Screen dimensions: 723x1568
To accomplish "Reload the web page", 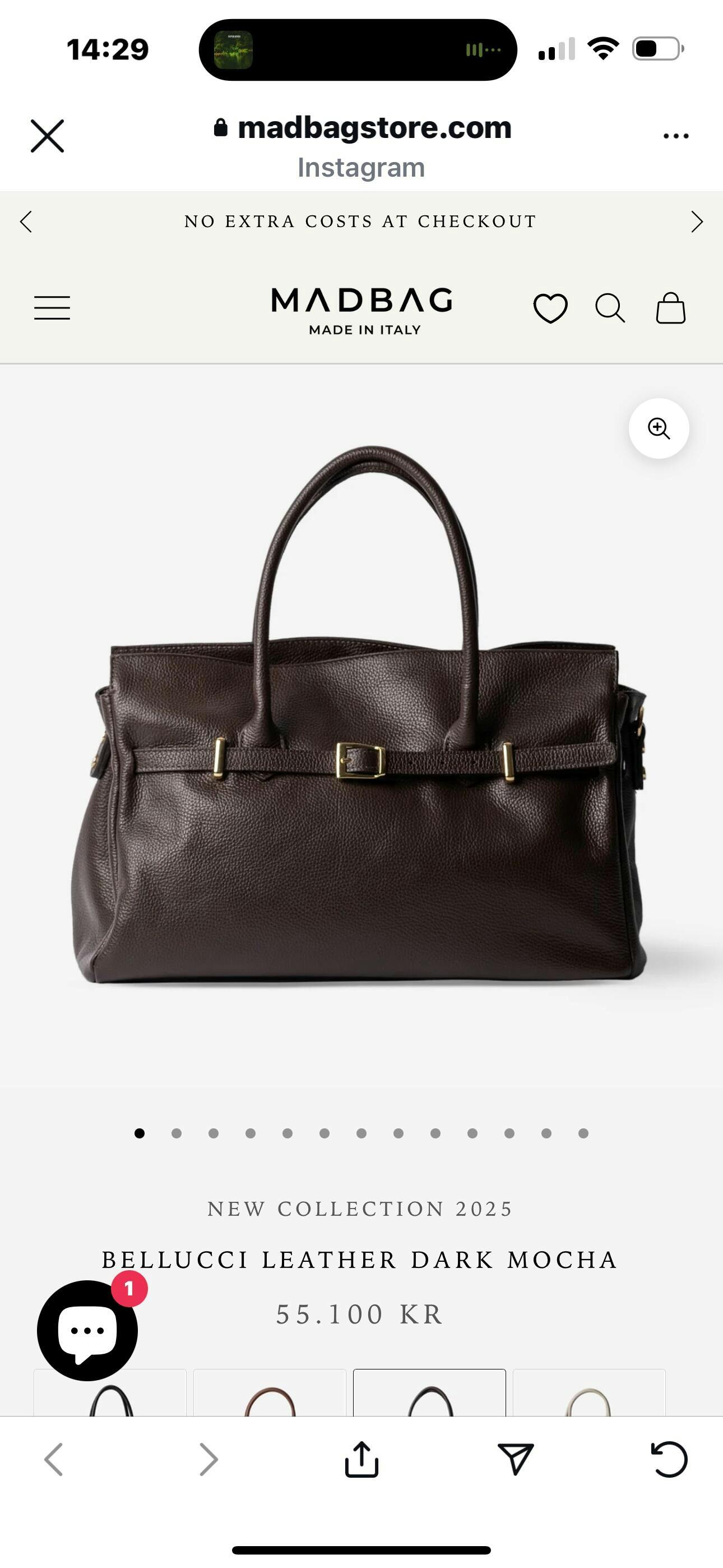I will coord(669,1459).
